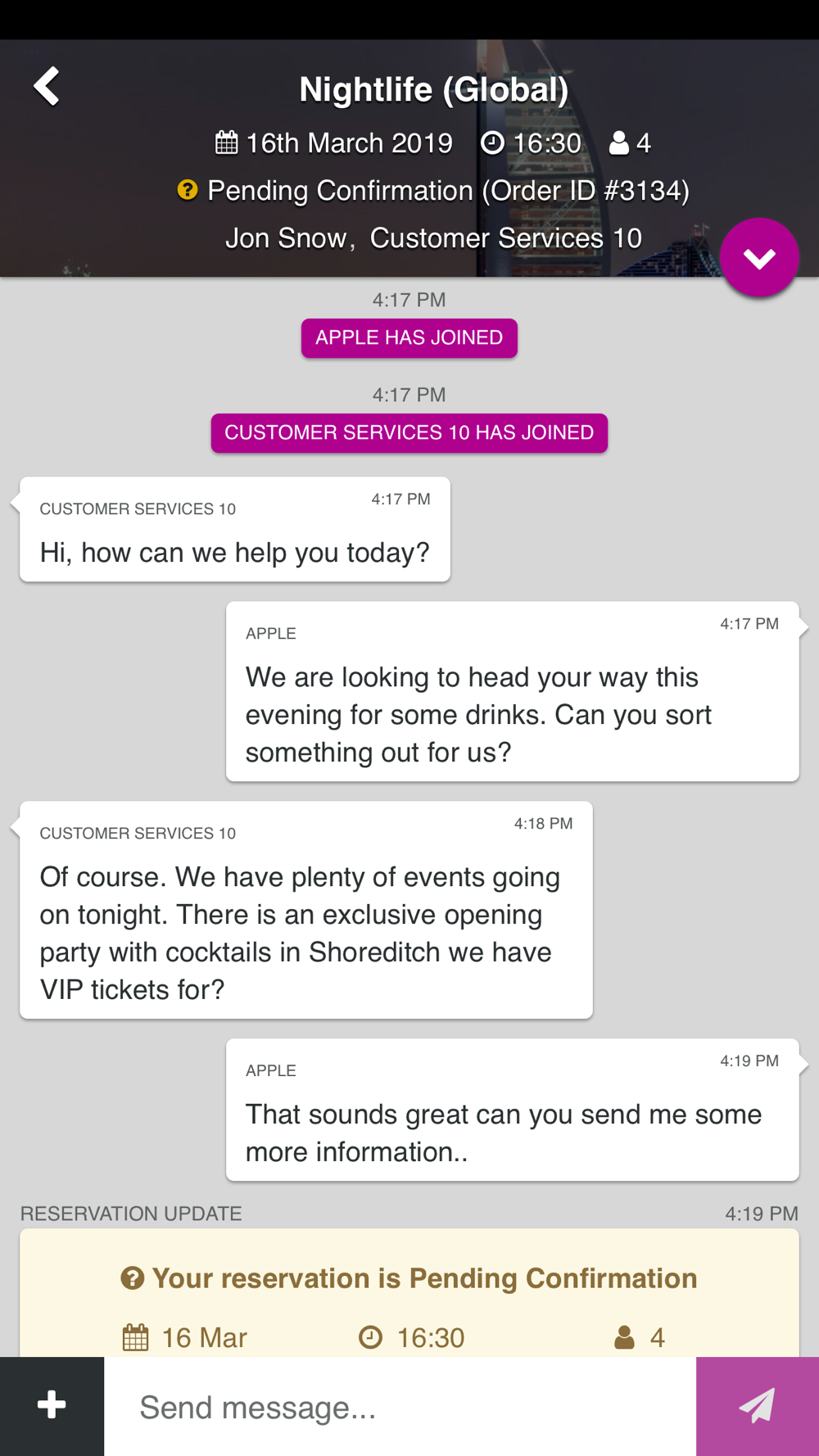This screenshot has width=819, height=1456.
Task: Open the Pending Confirmation reservation update card
Action: (409, 1292)
